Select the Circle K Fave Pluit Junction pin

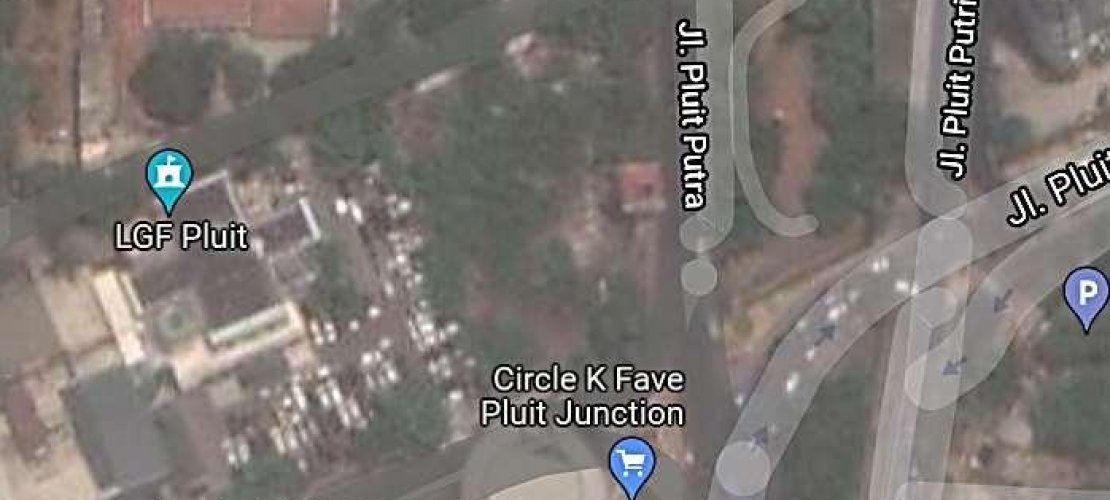631,465
